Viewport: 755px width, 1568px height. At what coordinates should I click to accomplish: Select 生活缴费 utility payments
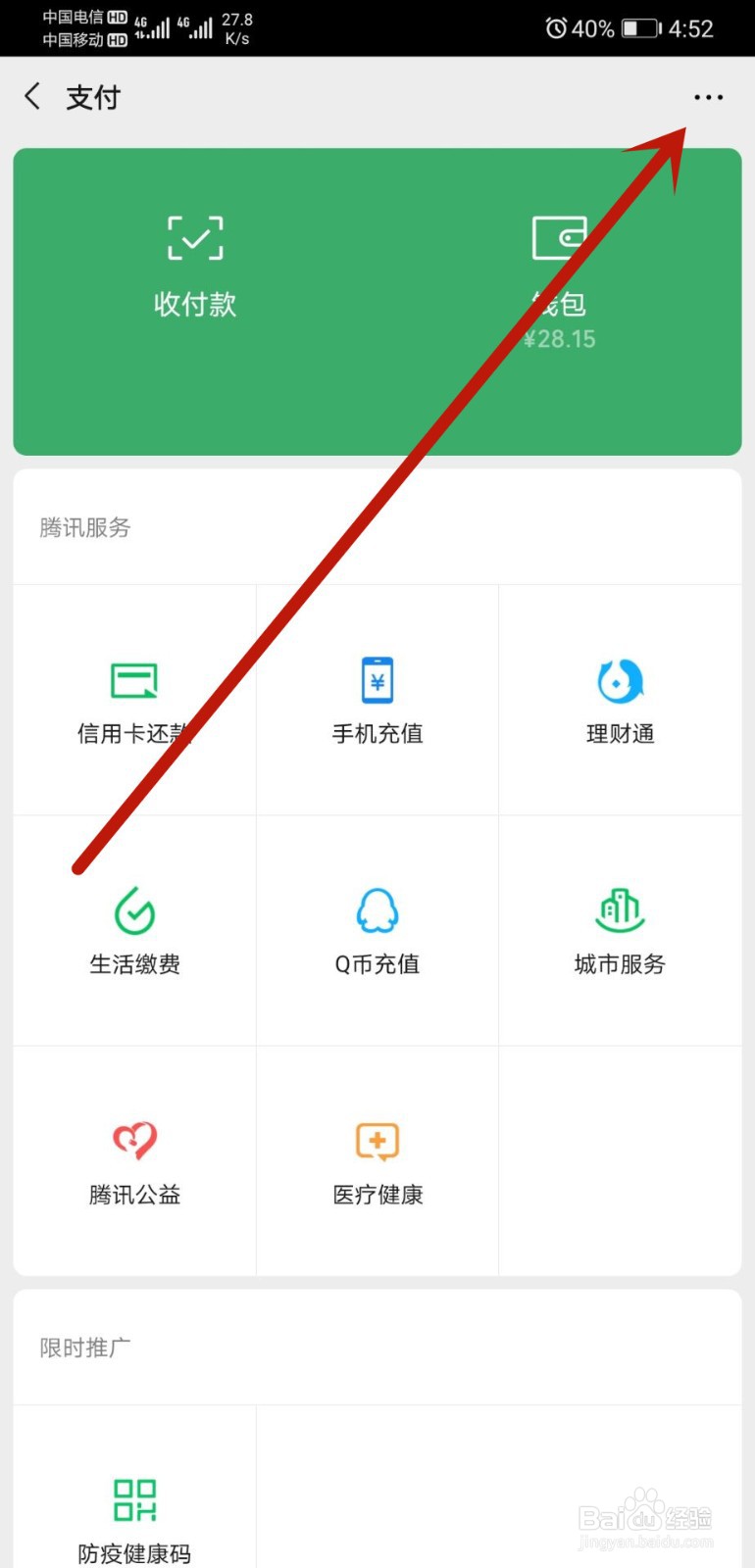(134, 929)
